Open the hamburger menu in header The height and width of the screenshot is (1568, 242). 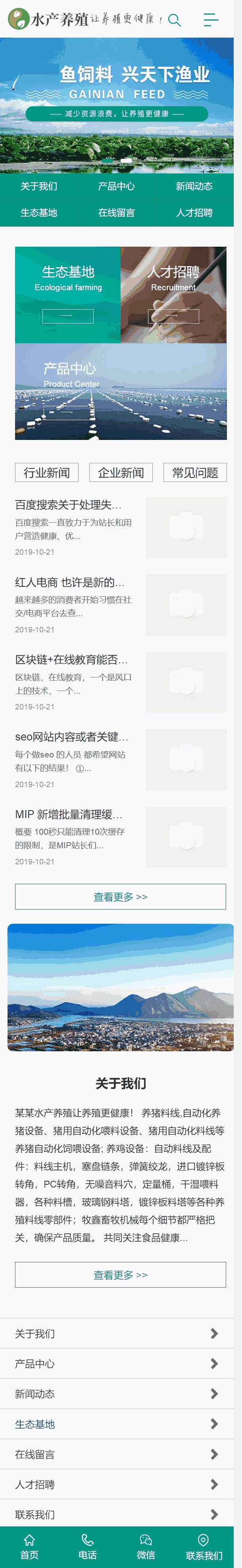coord(211,20)
